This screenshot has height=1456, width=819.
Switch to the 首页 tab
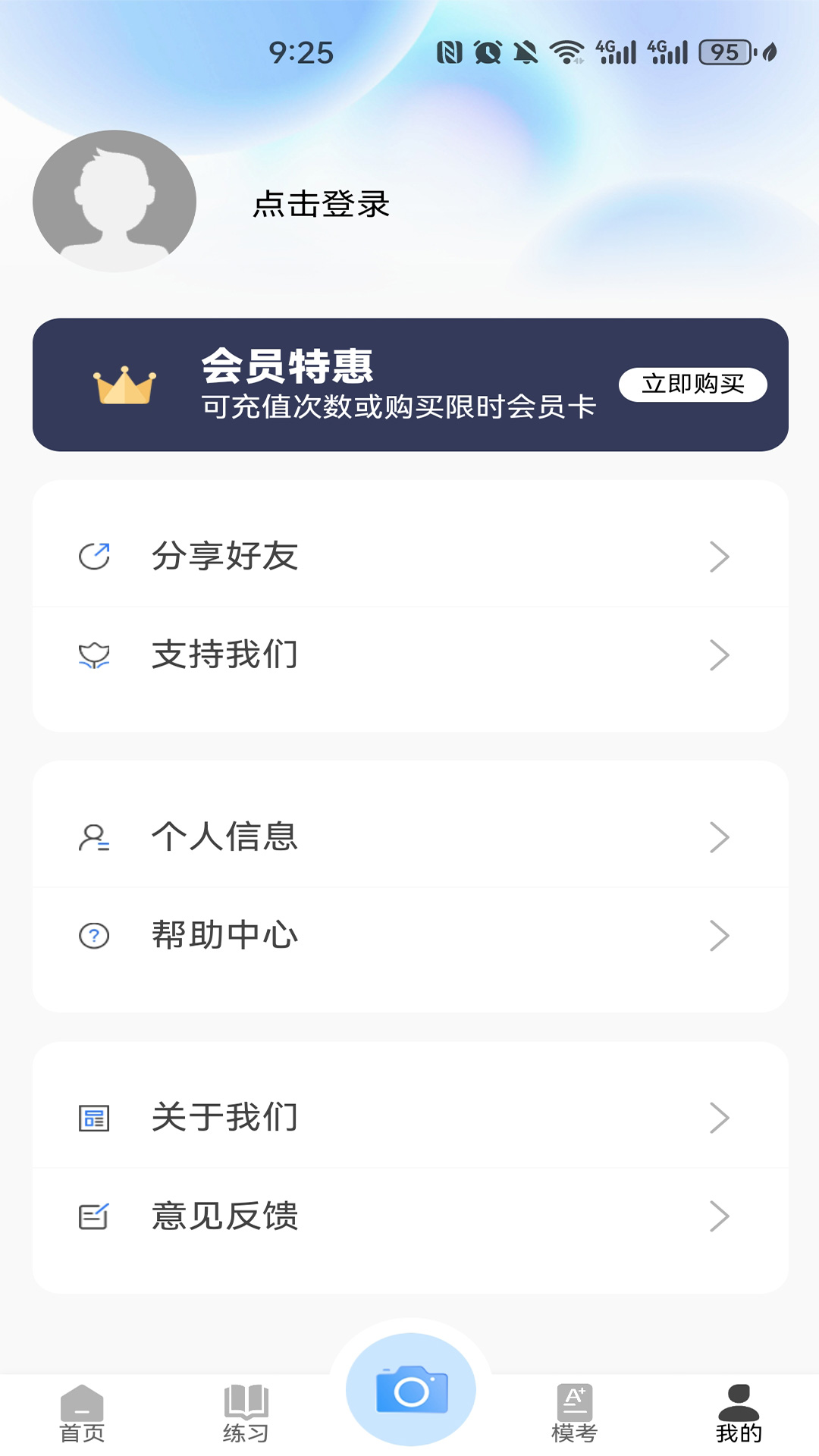pos(82,1414)
